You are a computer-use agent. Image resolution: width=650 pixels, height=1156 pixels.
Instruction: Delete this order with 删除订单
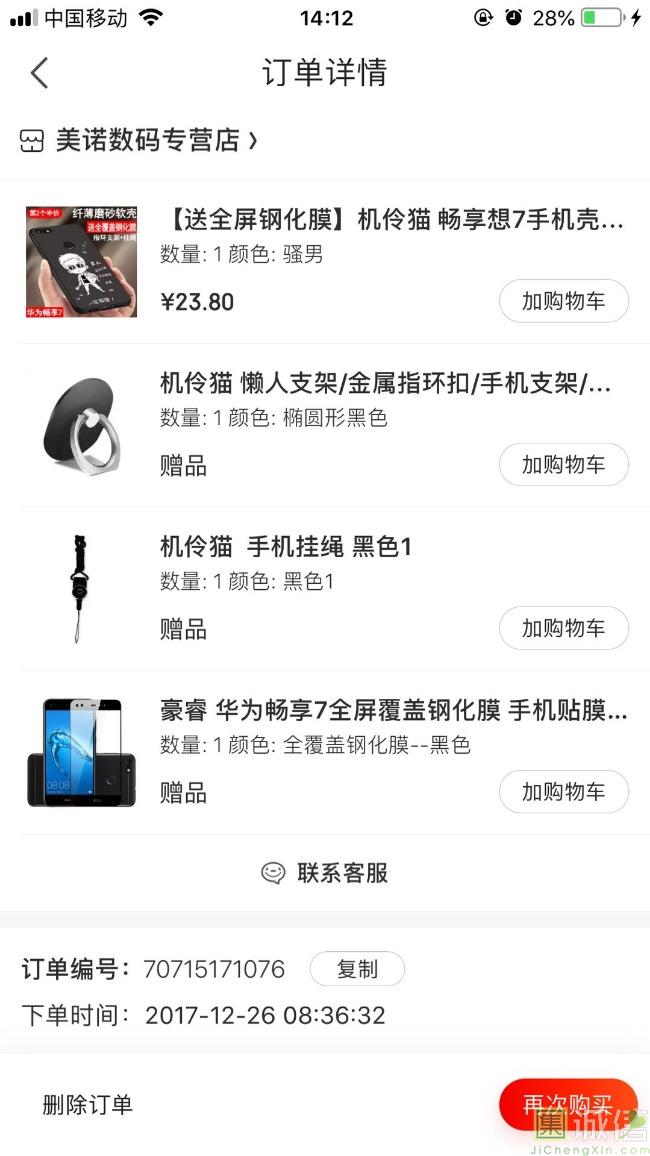88,1105
